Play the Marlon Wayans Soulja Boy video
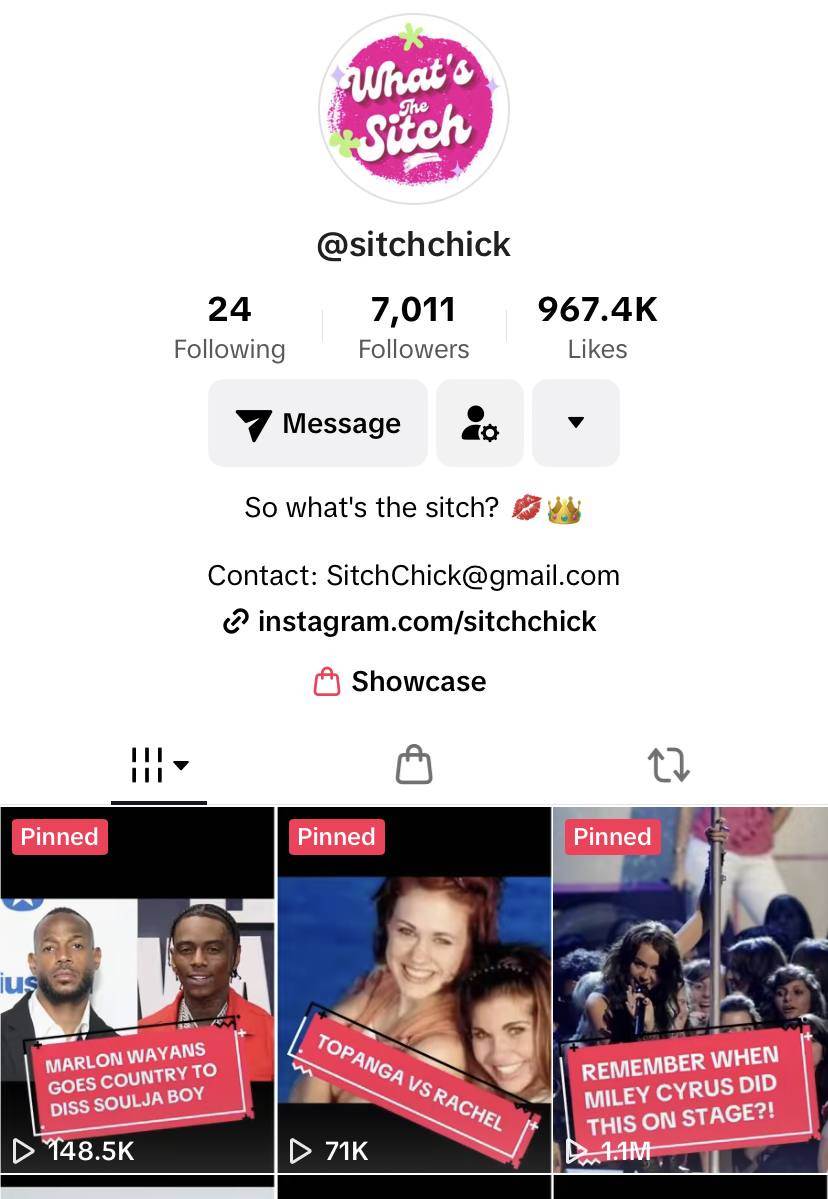This screenshot has height=1199, width=828. pyautogui.click(x=137, y=990)
